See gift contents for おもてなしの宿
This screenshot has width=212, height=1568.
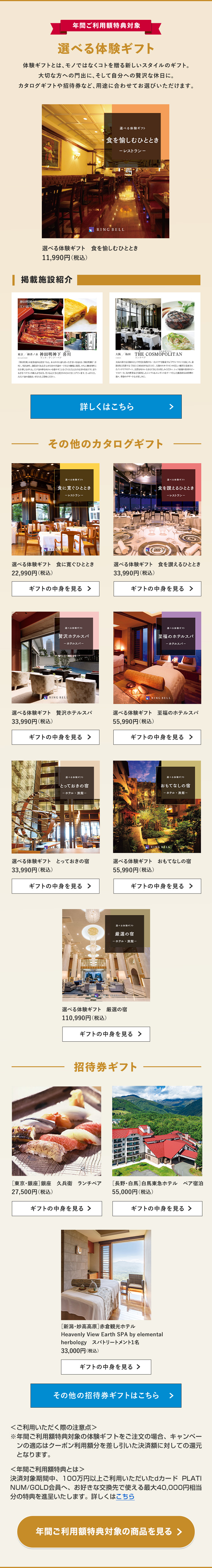157,886
